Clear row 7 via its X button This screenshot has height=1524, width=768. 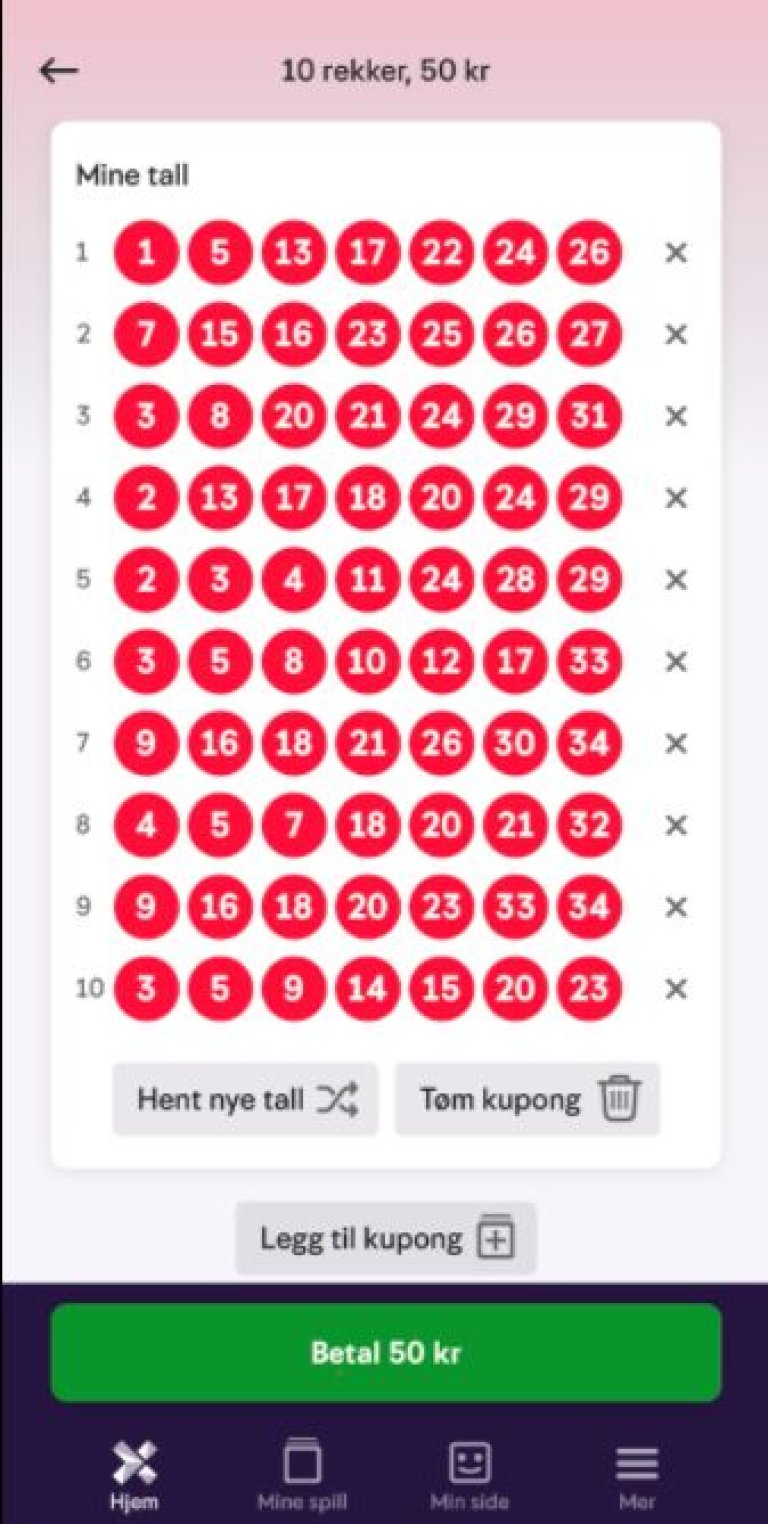676,744
